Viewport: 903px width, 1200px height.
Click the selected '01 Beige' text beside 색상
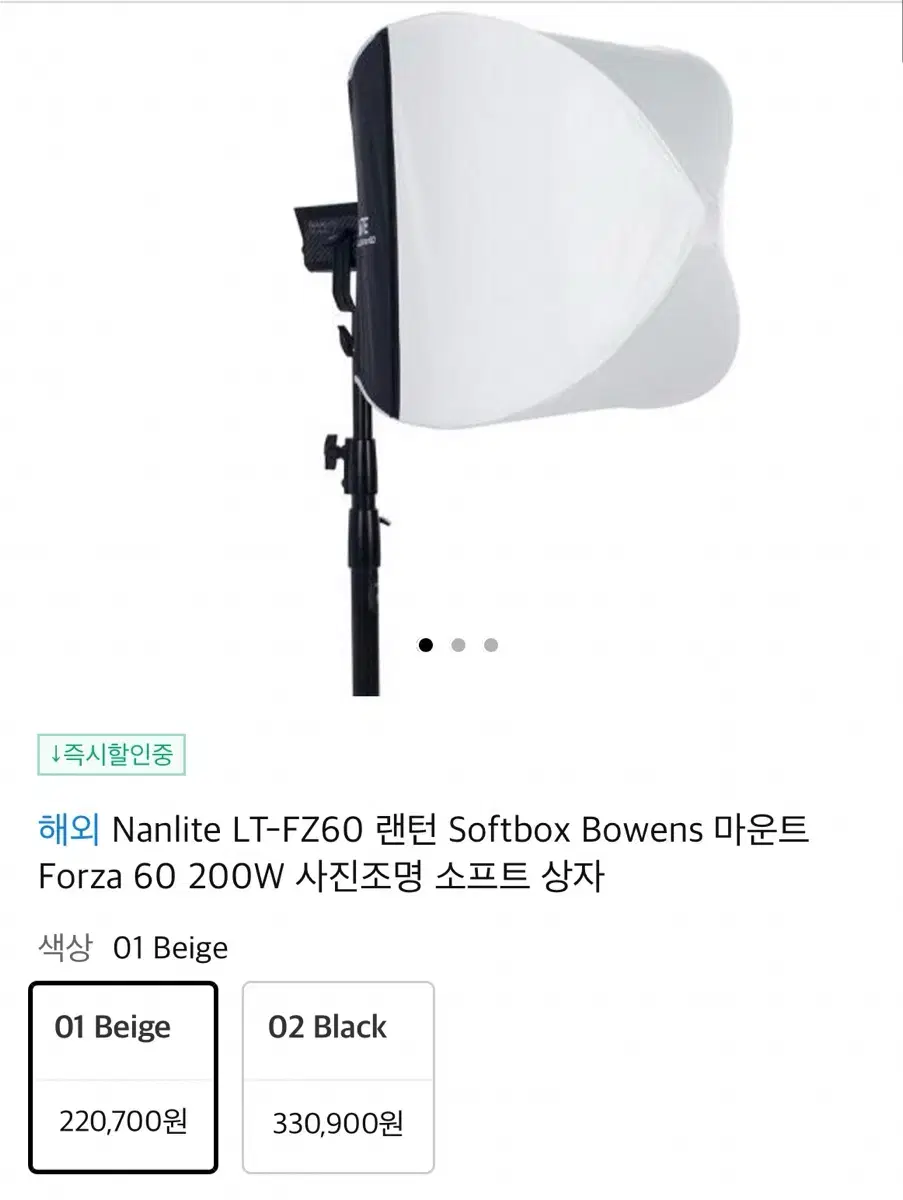(x=168, y=947)
